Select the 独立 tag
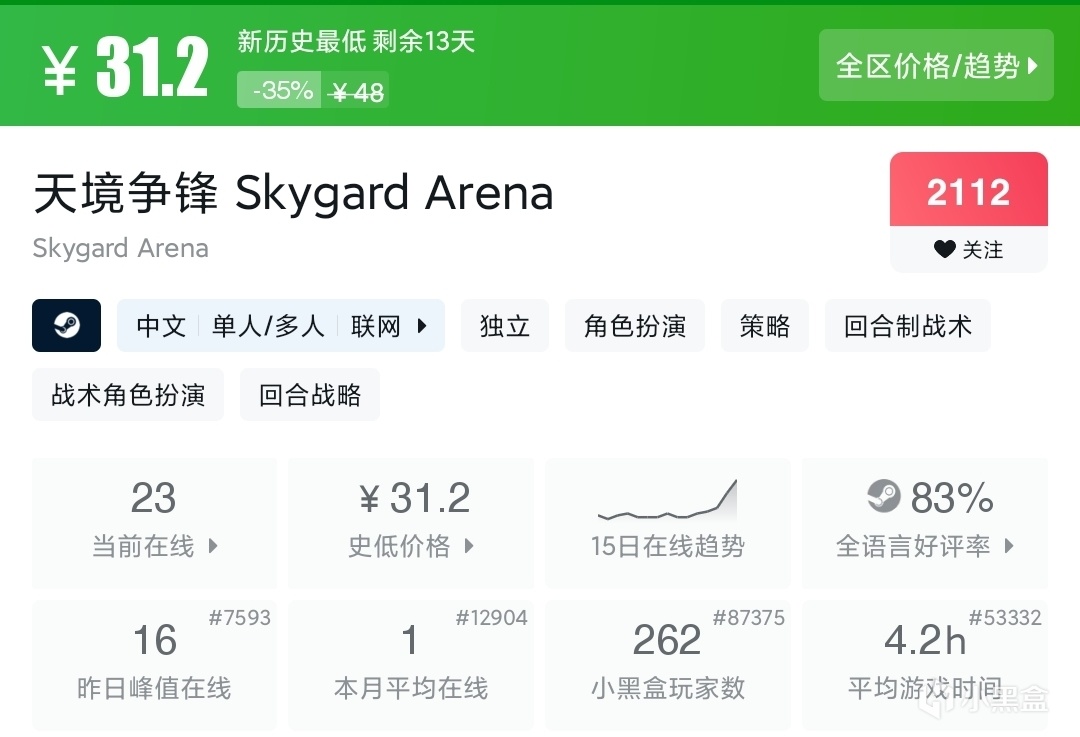The height and width of the screenshot is (737, 1080). click(505, 325)
